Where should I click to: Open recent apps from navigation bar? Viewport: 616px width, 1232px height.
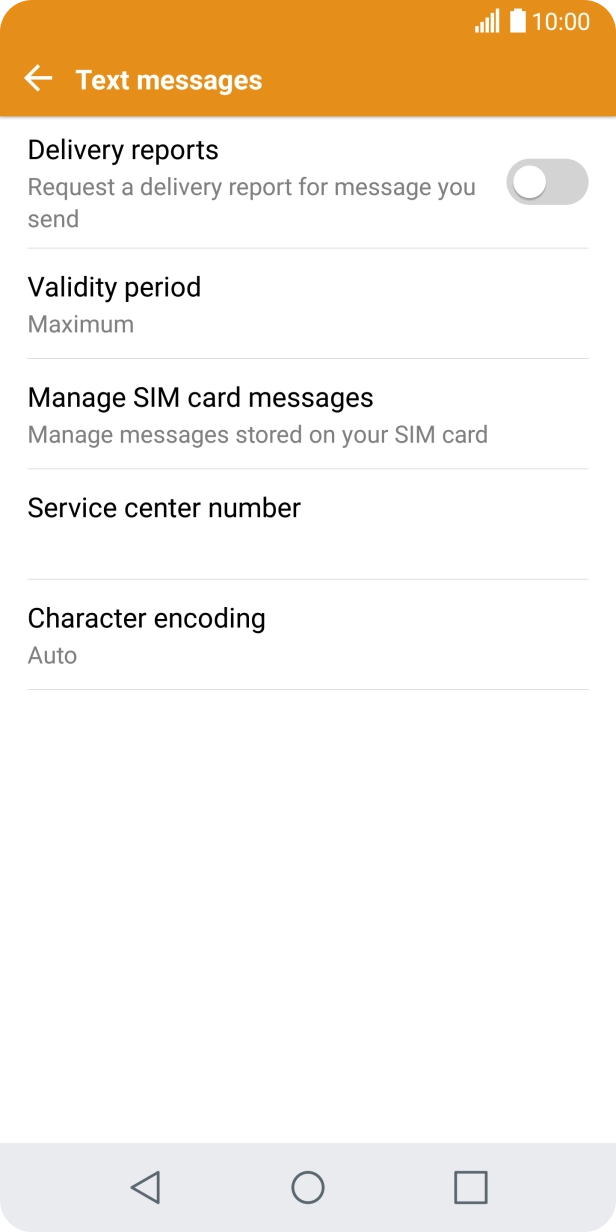[470, 1187]
